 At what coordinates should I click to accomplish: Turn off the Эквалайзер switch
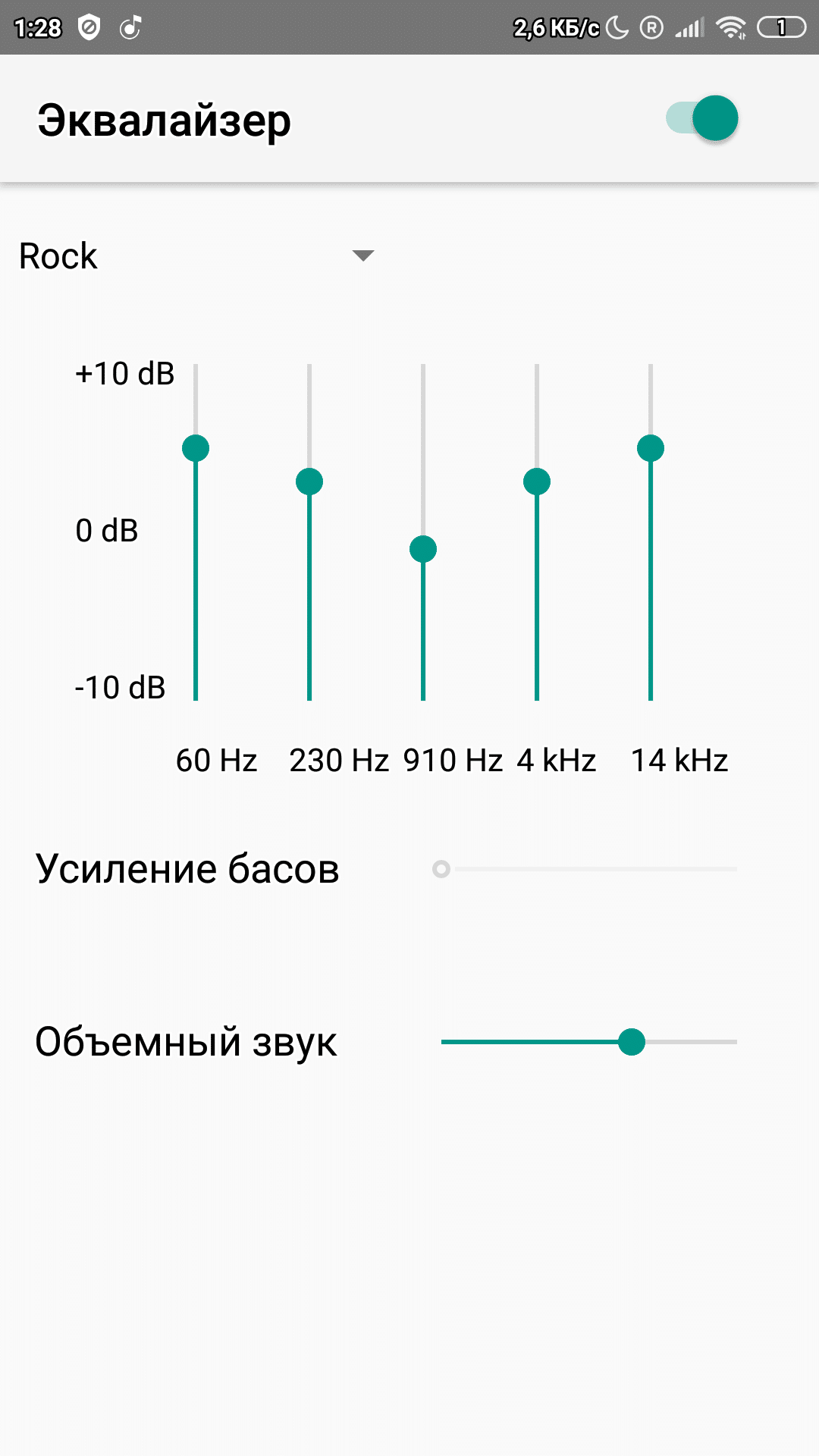[x=703, y=119]
